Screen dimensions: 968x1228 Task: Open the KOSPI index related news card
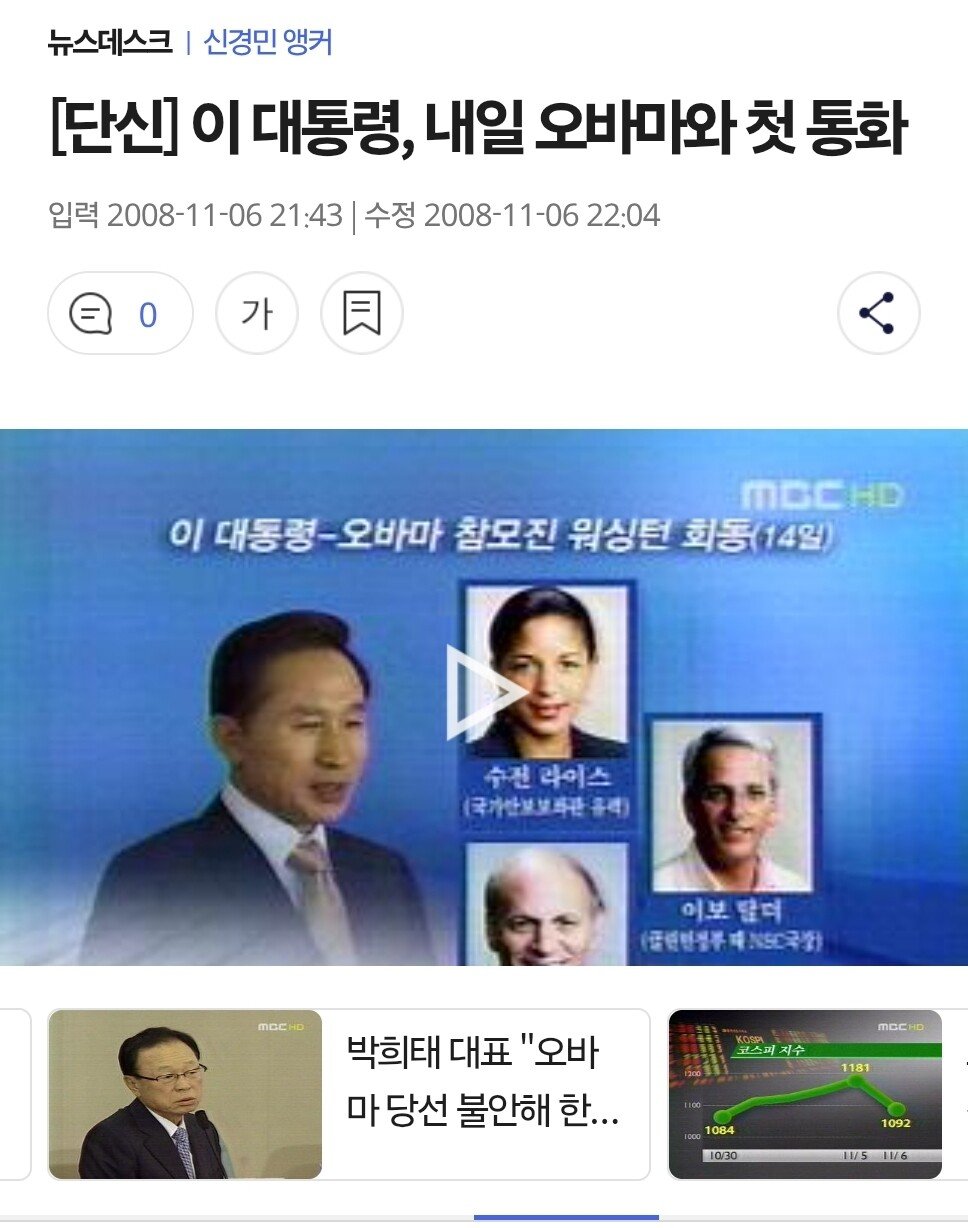click(x=805, y=1094)
